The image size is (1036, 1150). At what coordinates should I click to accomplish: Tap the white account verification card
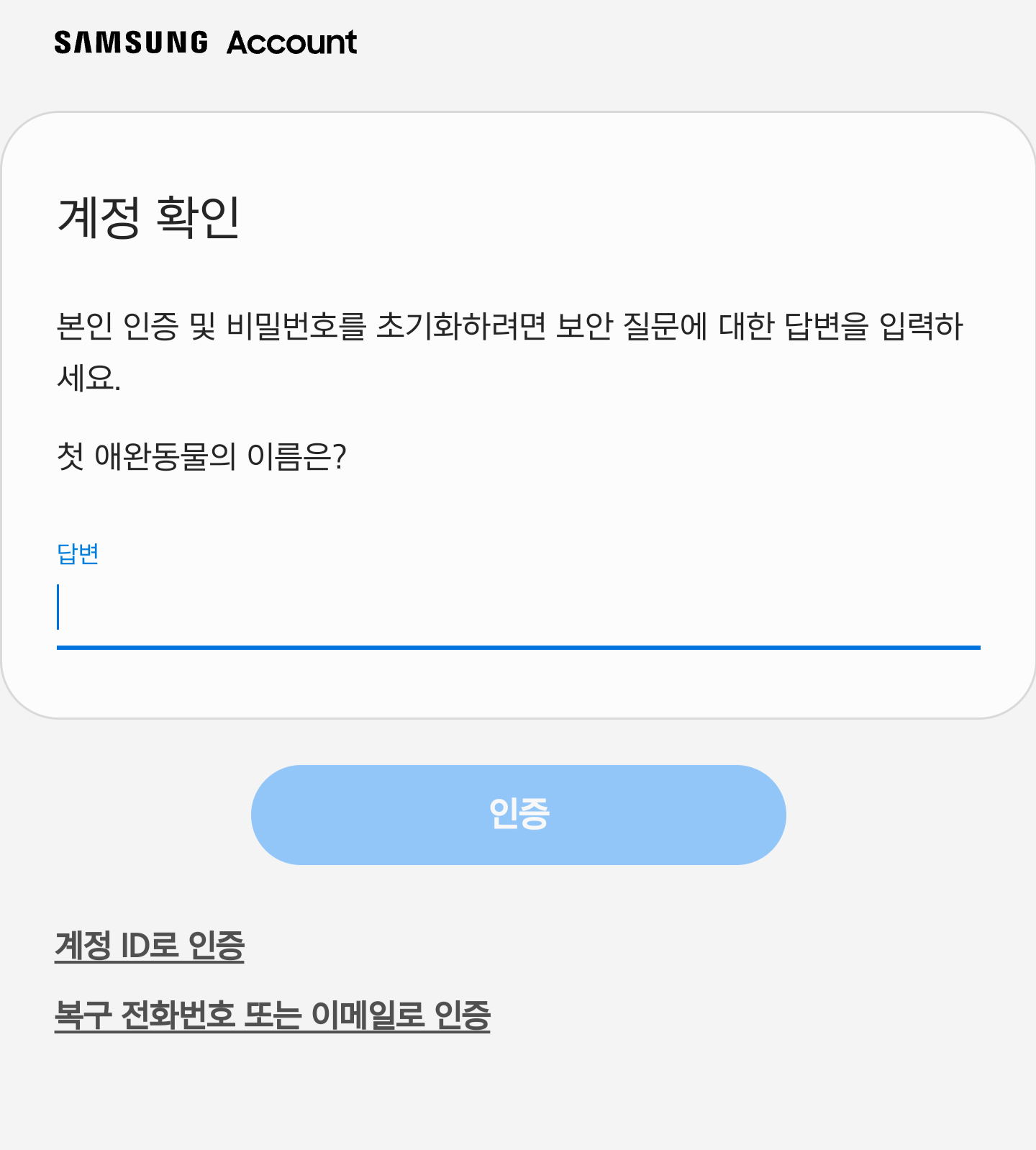[x=518, y=691]
